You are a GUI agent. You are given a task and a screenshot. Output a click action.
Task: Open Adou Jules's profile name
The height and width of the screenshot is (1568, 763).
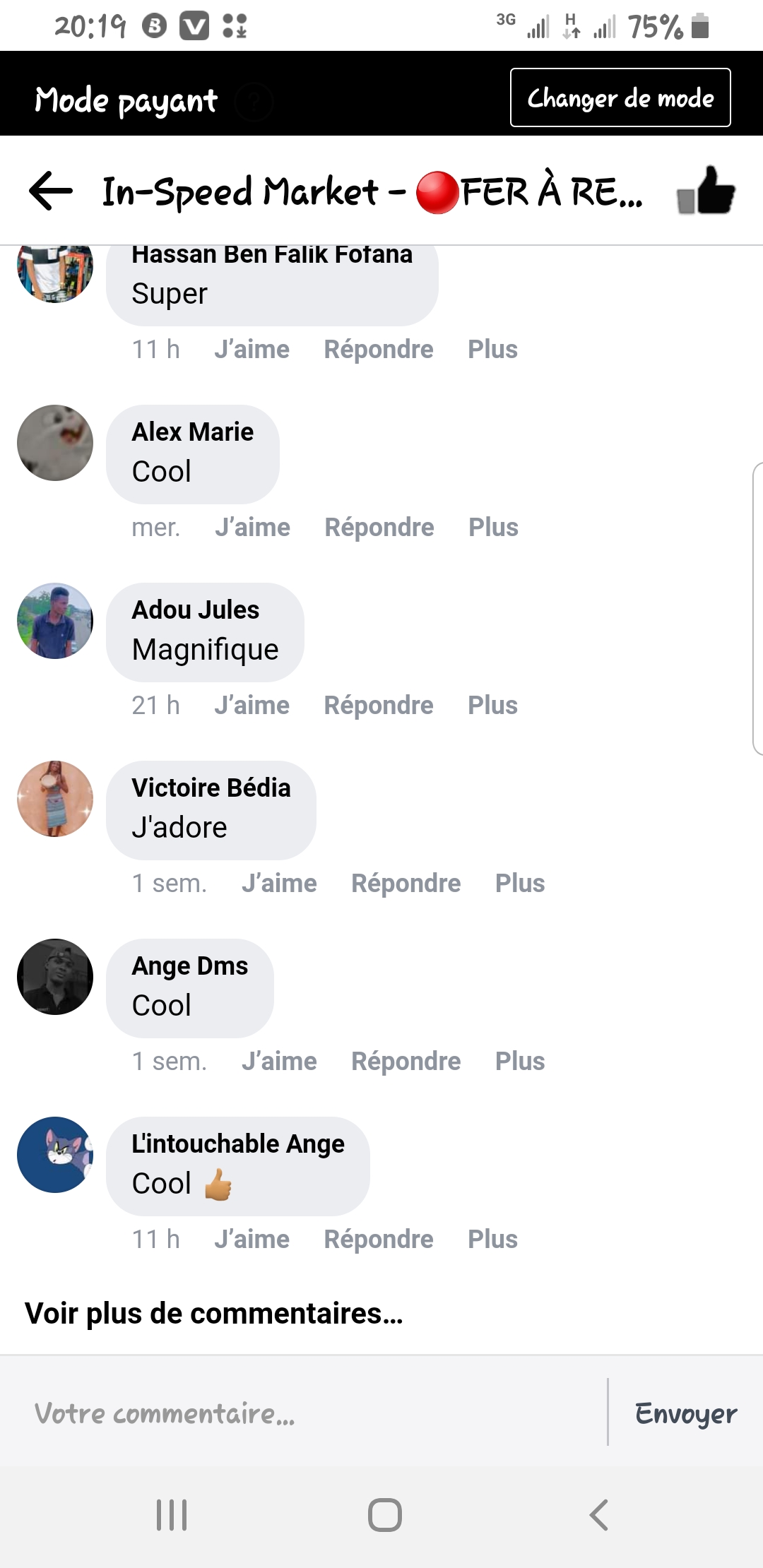click(x=196, y=610)
